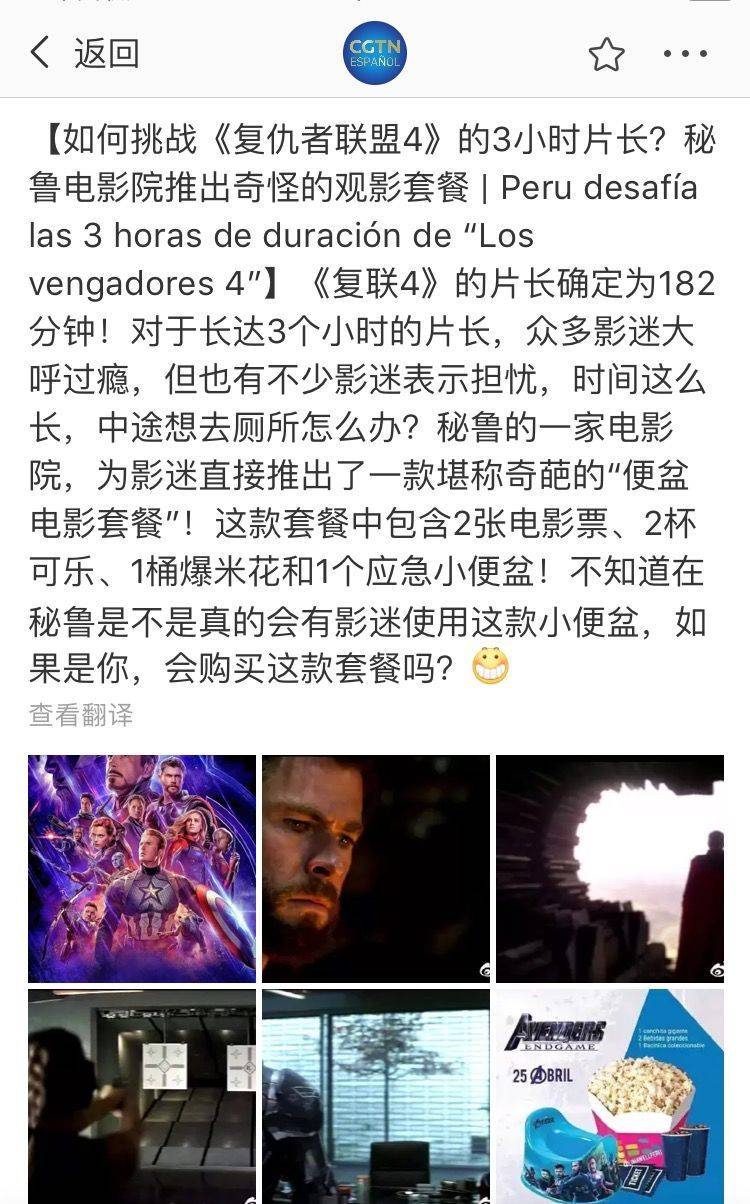Open the Avengers group poster image
The height and width of the screenshot is (1204, 750).
[142, 868]
